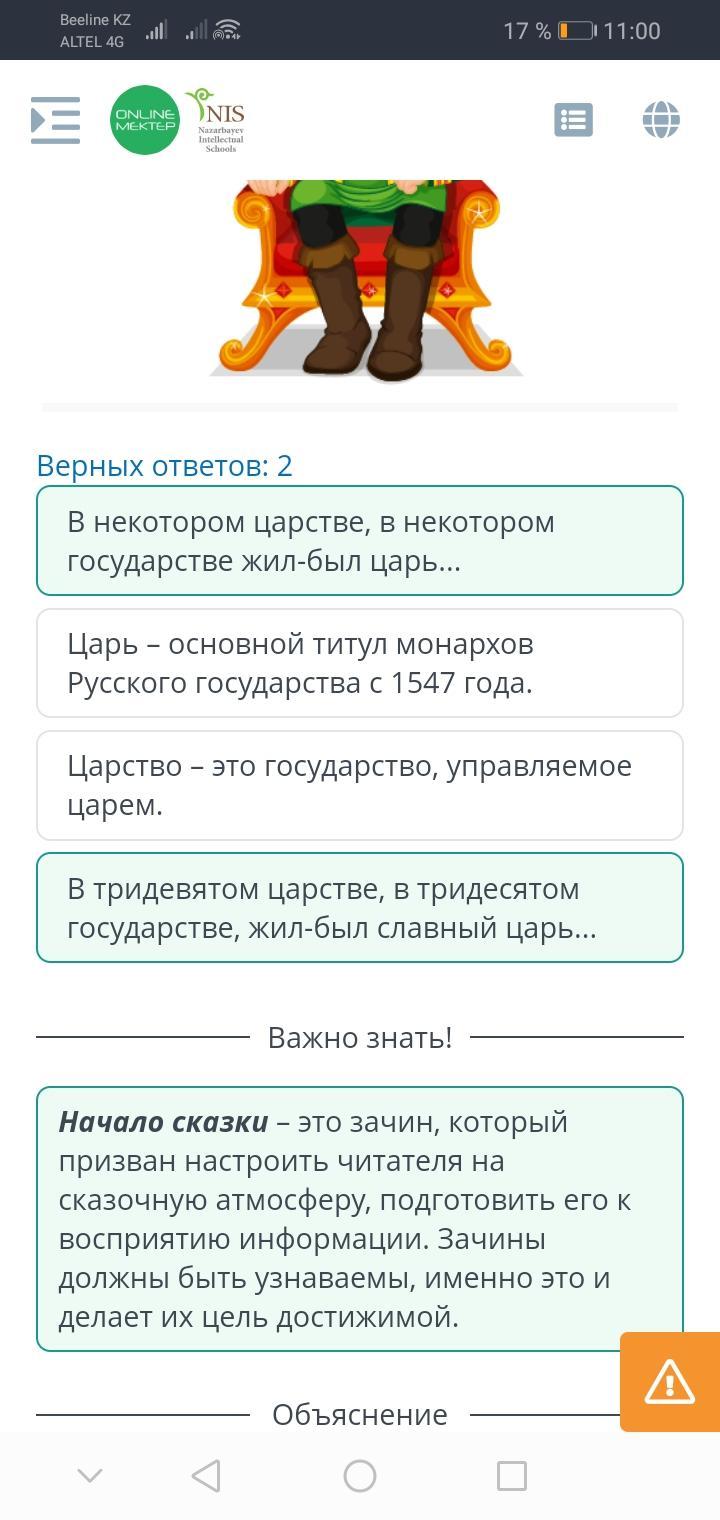Open recent apps from the navigation bar
The height and width of the screenshot is (1520, 720).
[x=512, y=1476]
